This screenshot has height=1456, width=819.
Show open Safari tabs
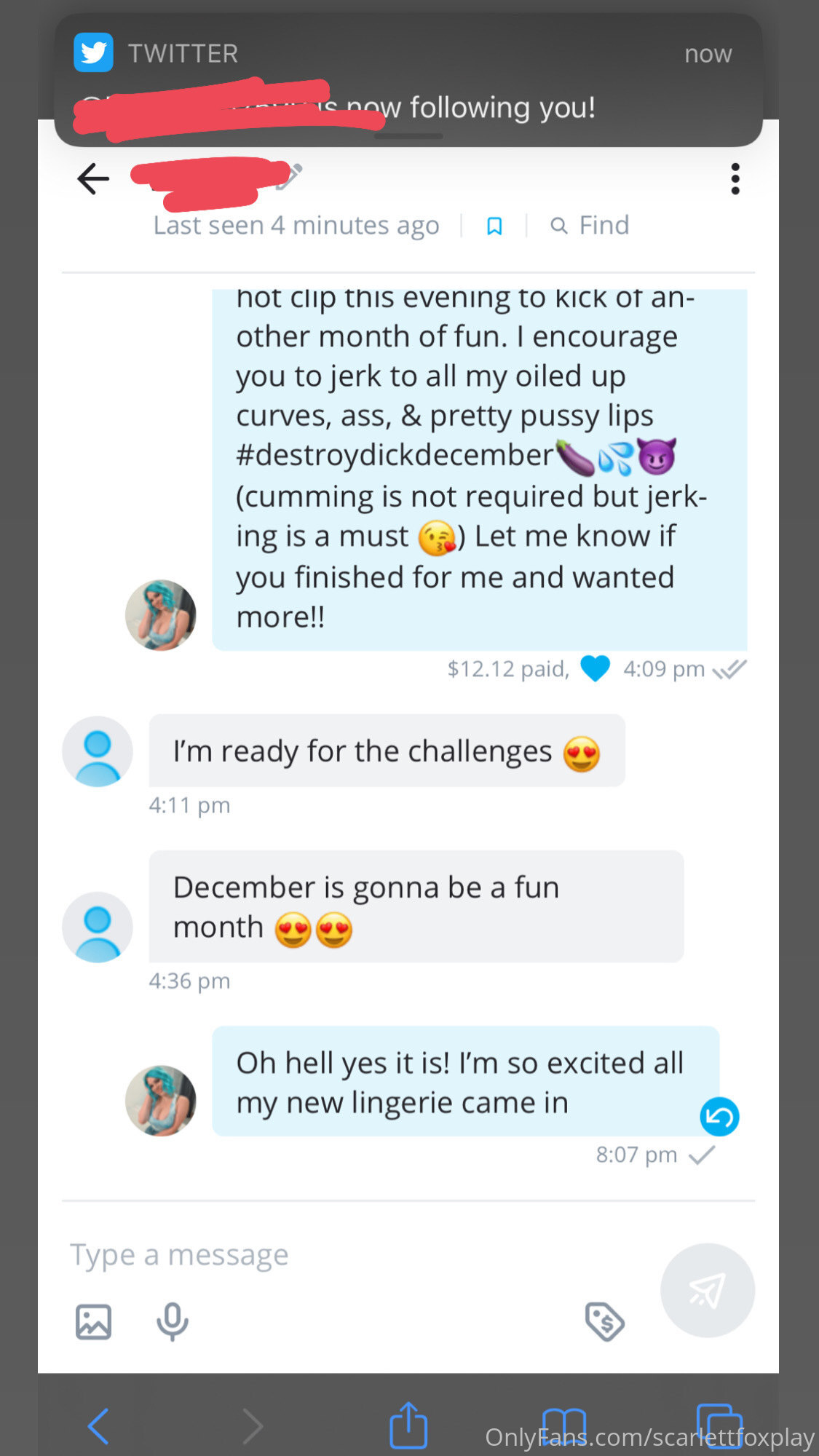tap(719, 1425)
